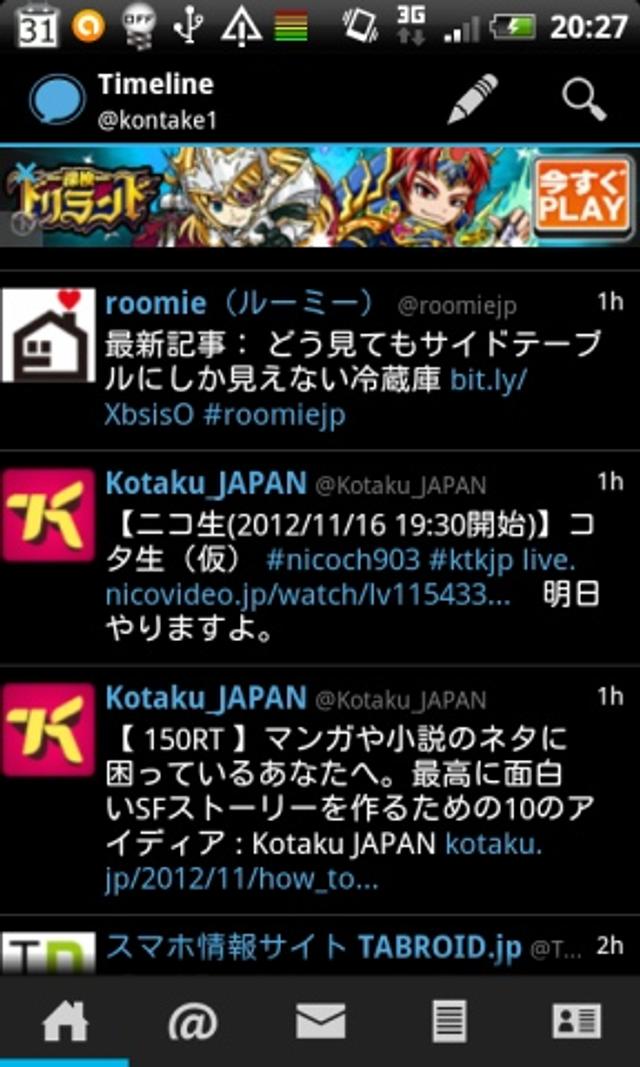Open the profile card tab
This screenshot has height=1067, width=640.
tap(576, 1022)
